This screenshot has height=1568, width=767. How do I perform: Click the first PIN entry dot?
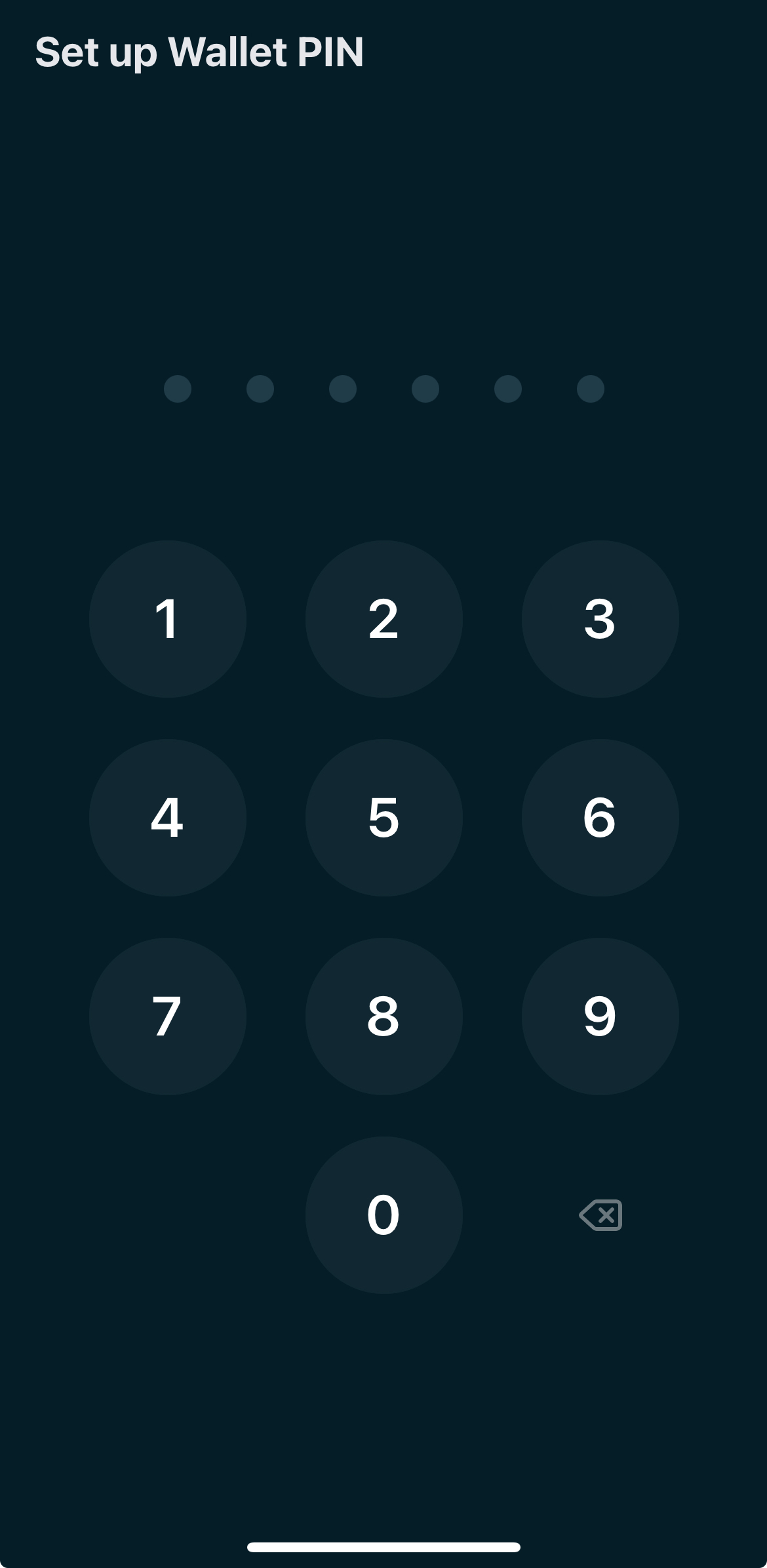178,388
